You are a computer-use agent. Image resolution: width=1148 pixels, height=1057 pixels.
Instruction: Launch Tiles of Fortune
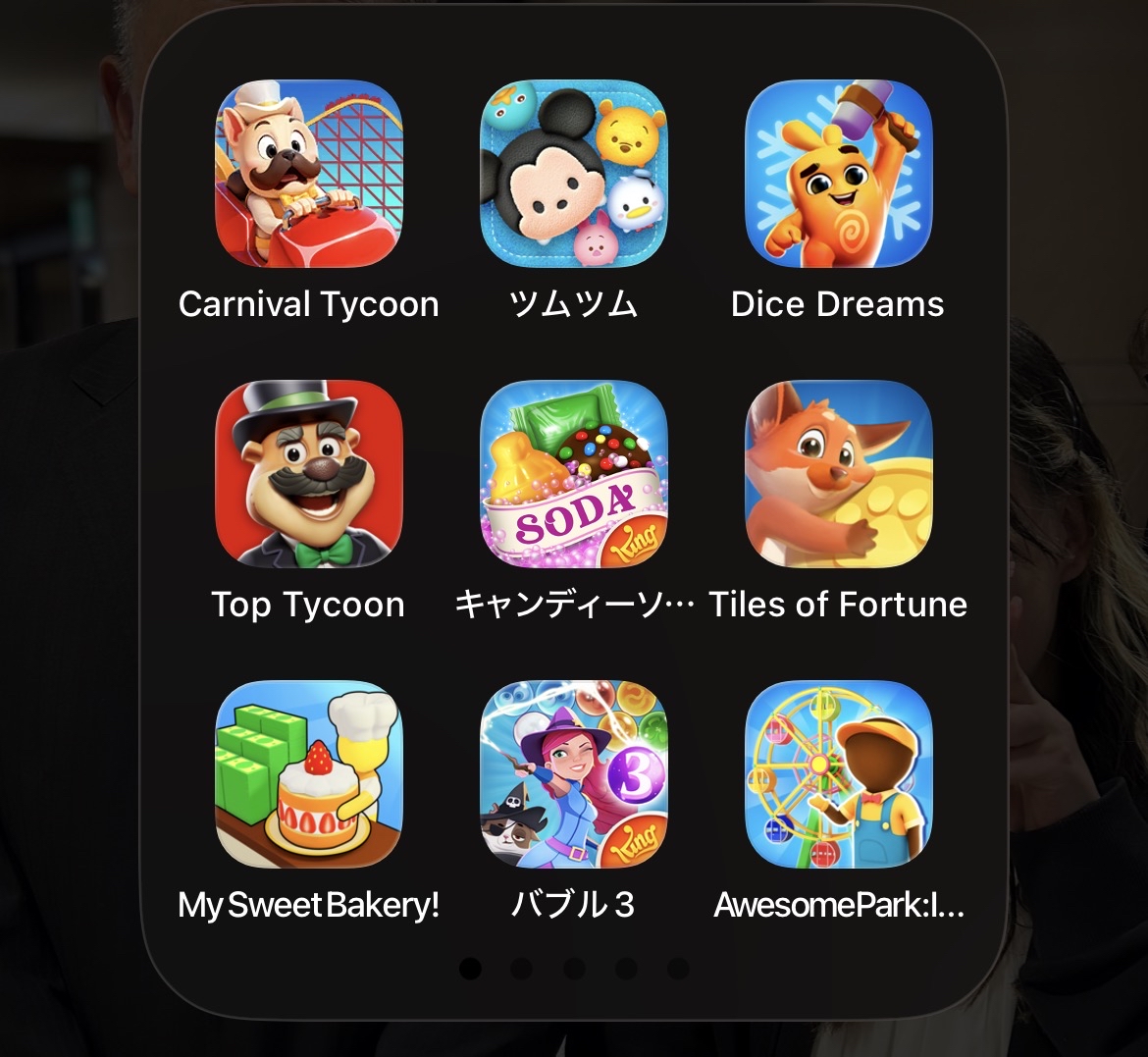[838, 474]
